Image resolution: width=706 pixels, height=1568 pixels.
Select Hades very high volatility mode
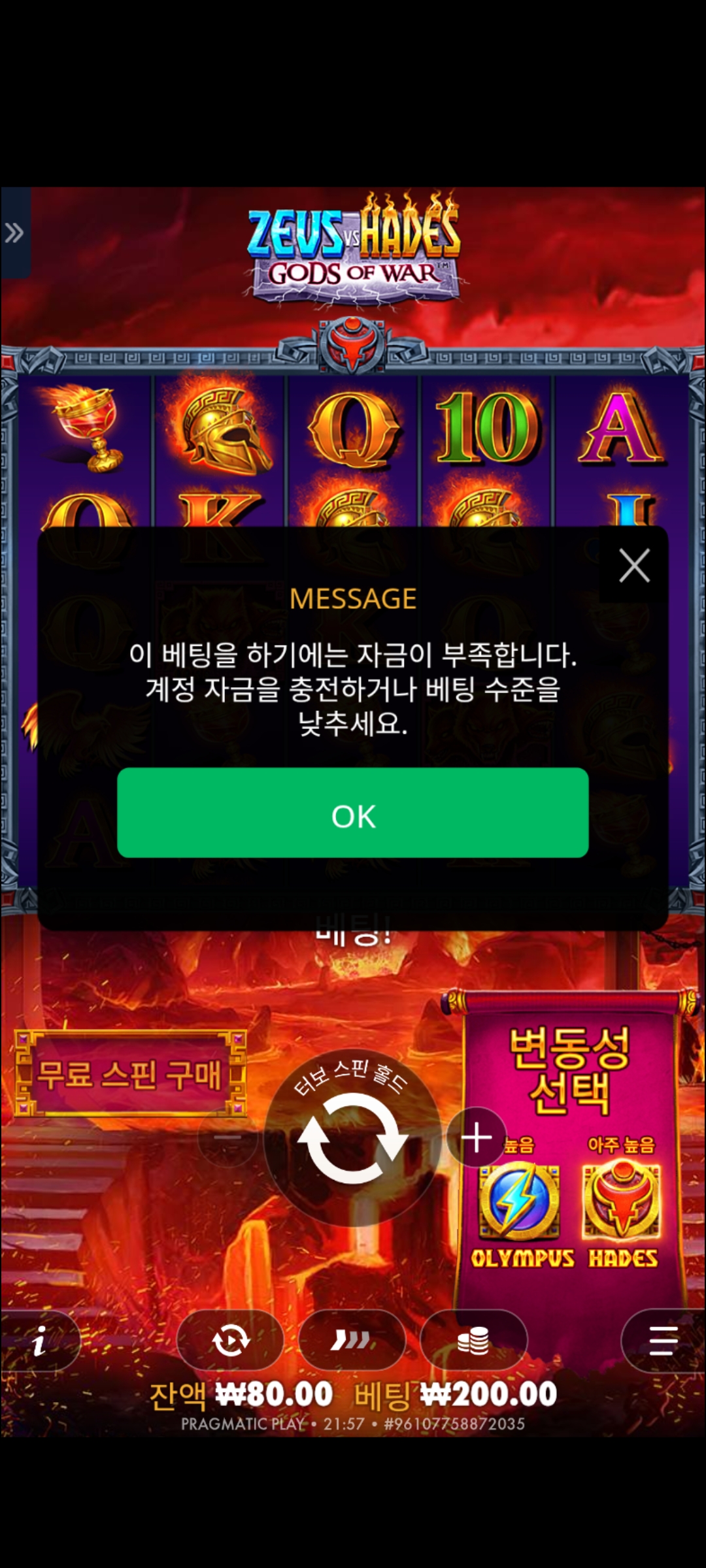[x=622, y=1202]
